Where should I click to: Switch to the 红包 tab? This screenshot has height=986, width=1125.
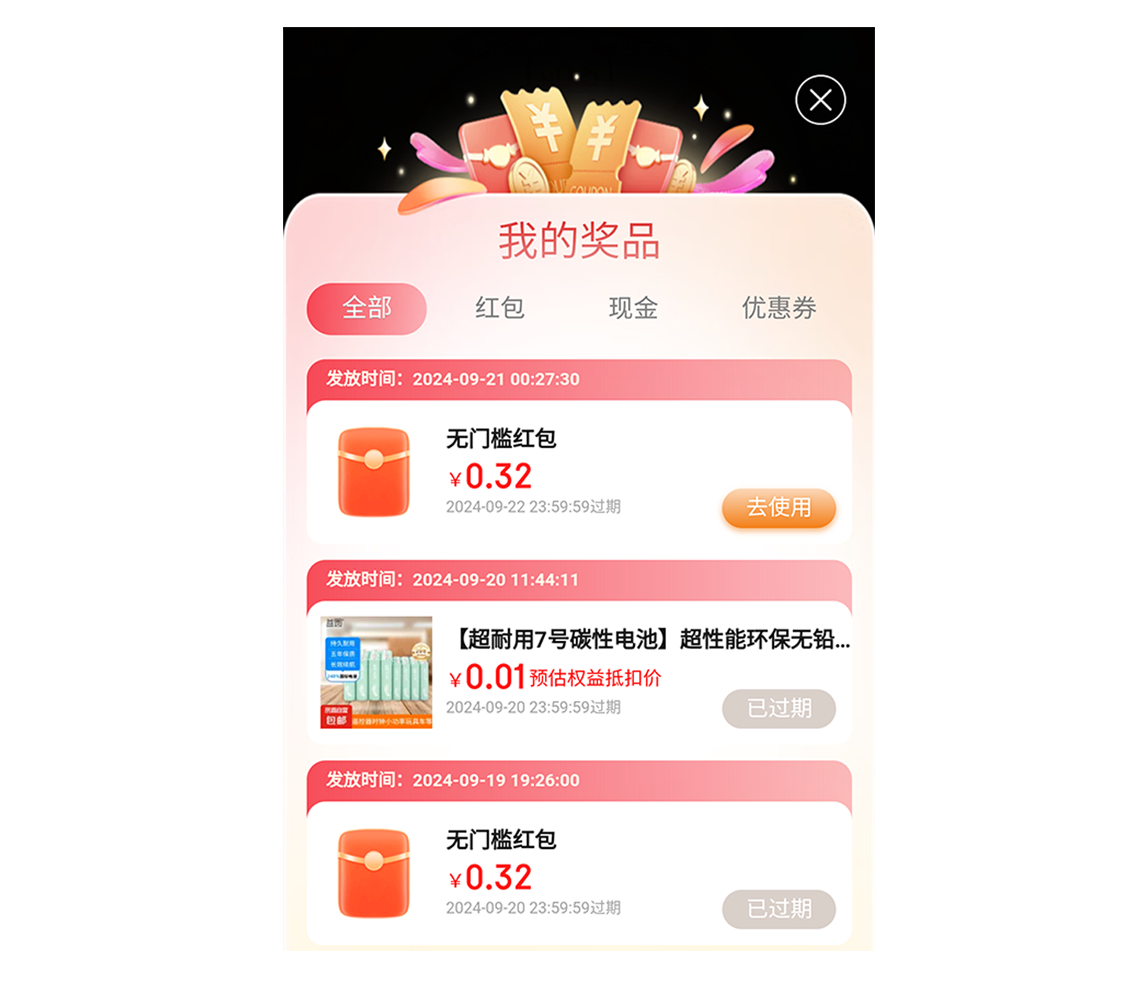click(x=499, y=308)
